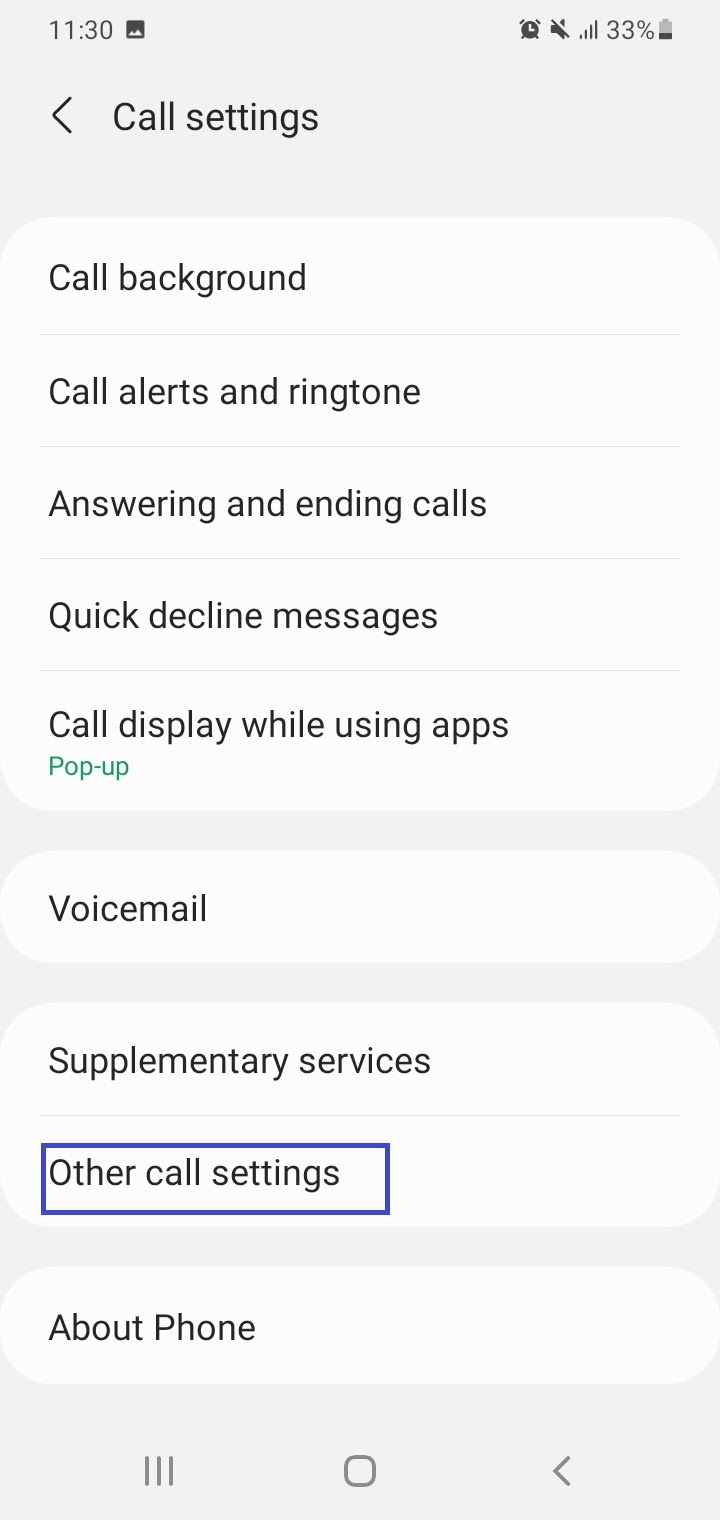Image resolution: width=720 pixels, height=1520 pixels.
Task: Tap the system home button
Action: pyautogui.click(x=359, y=1470)
